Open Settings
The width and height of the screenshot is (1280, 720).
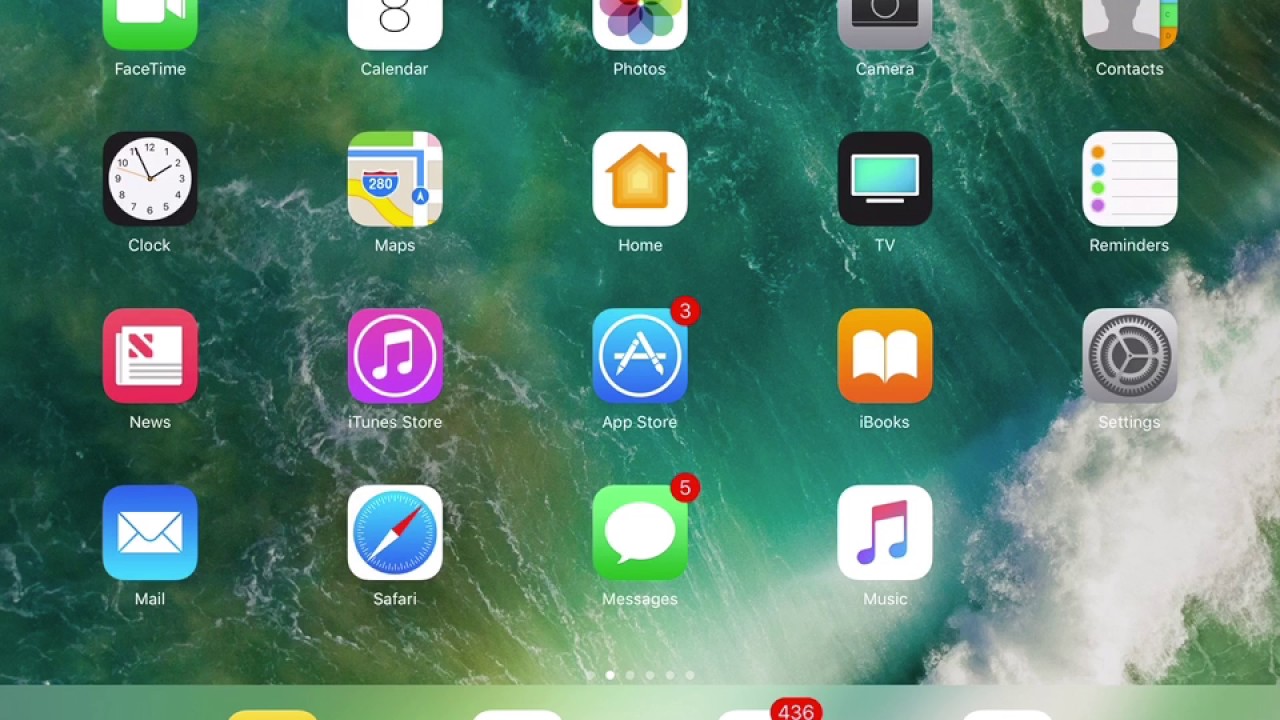1130,356
